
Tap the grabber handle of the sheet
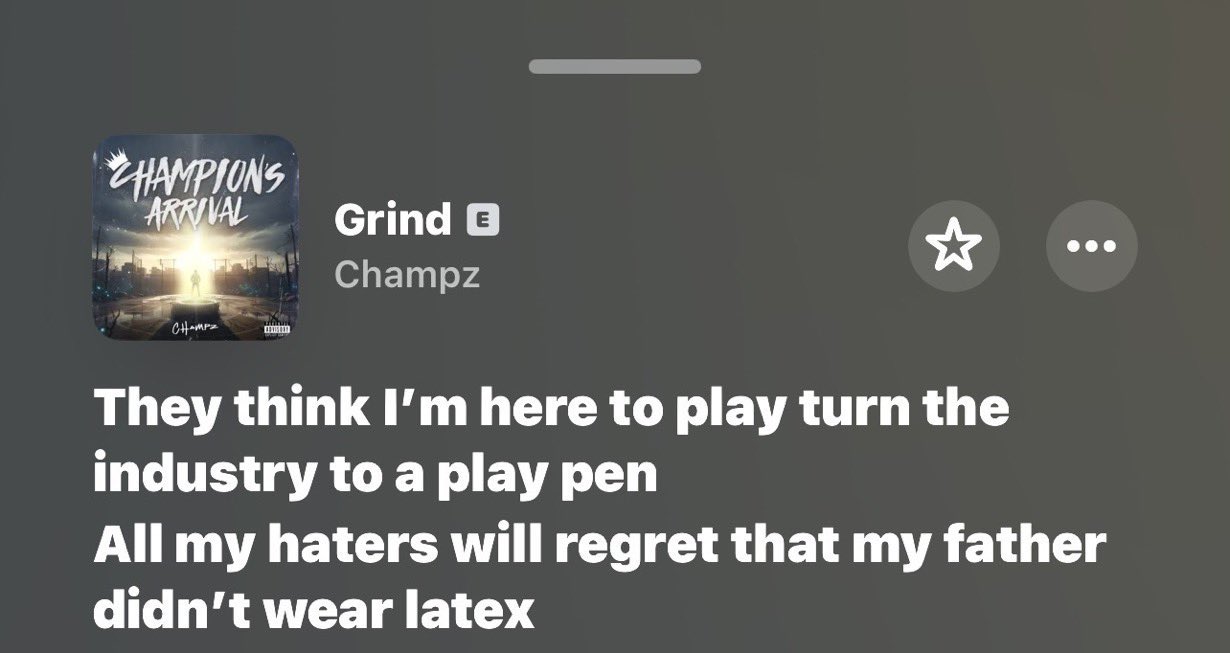click(x=614, y=67)
